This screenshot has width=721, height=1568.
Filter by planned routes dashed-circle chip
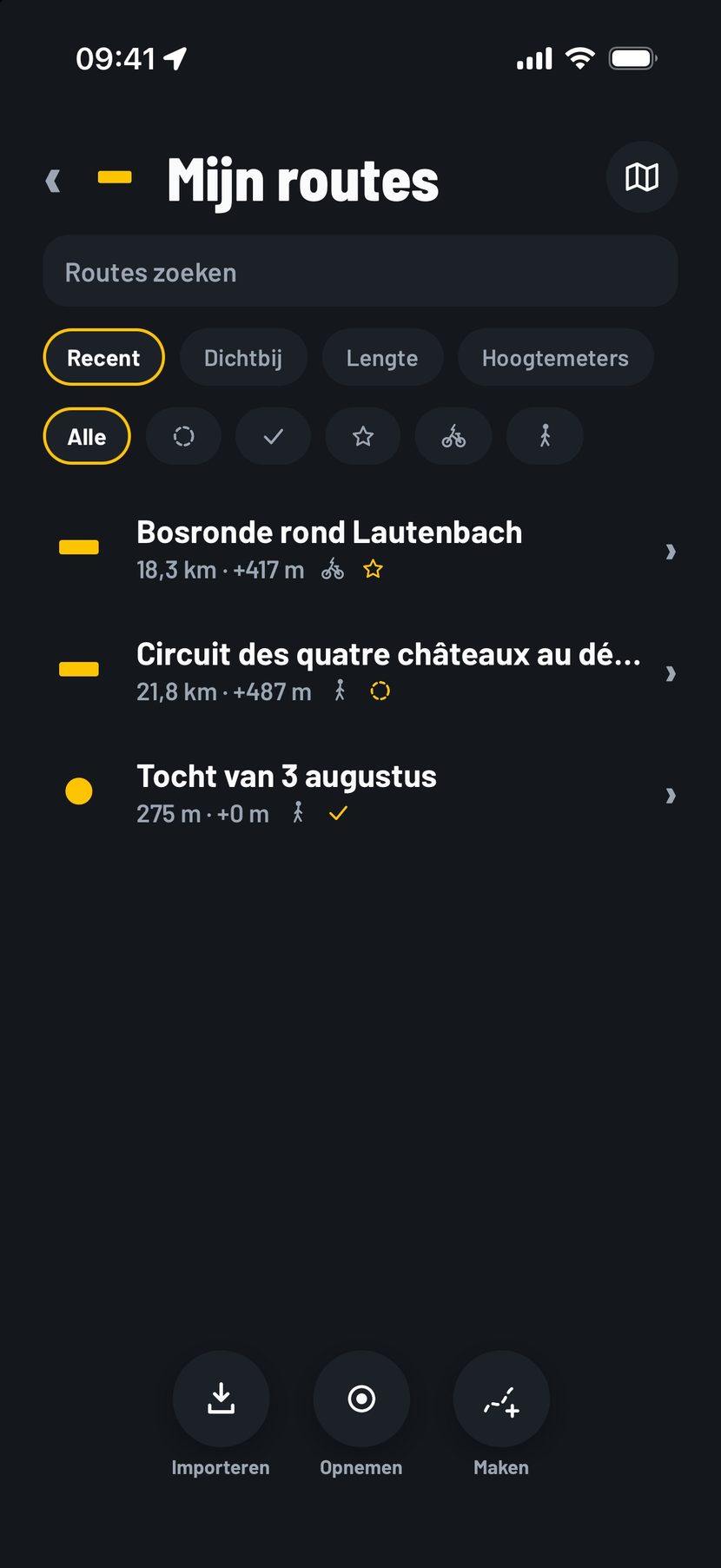(183, 436)
